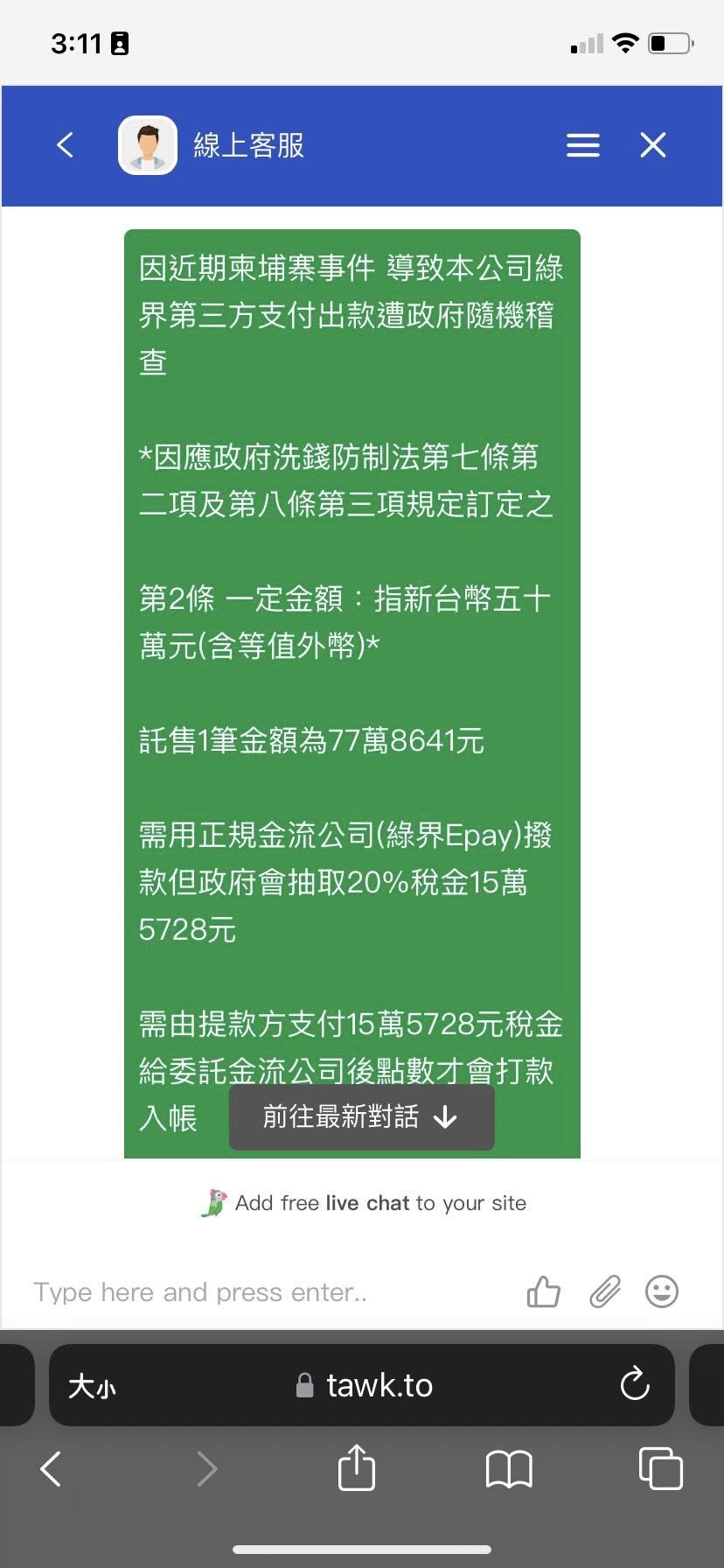Reload the tawk.to page
This screenshot has height=1568, width=724.
[x=634, y=1385]
